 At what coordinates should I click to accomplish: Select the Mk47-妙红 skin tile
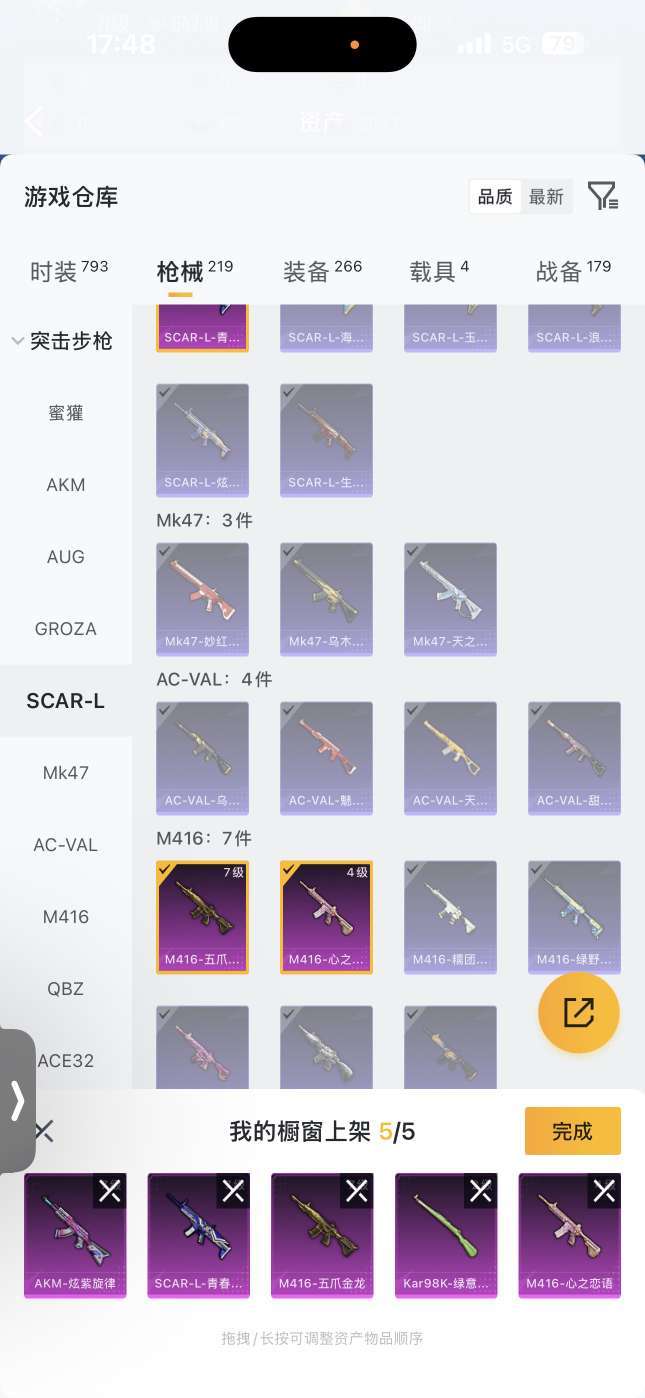[202, 598]
